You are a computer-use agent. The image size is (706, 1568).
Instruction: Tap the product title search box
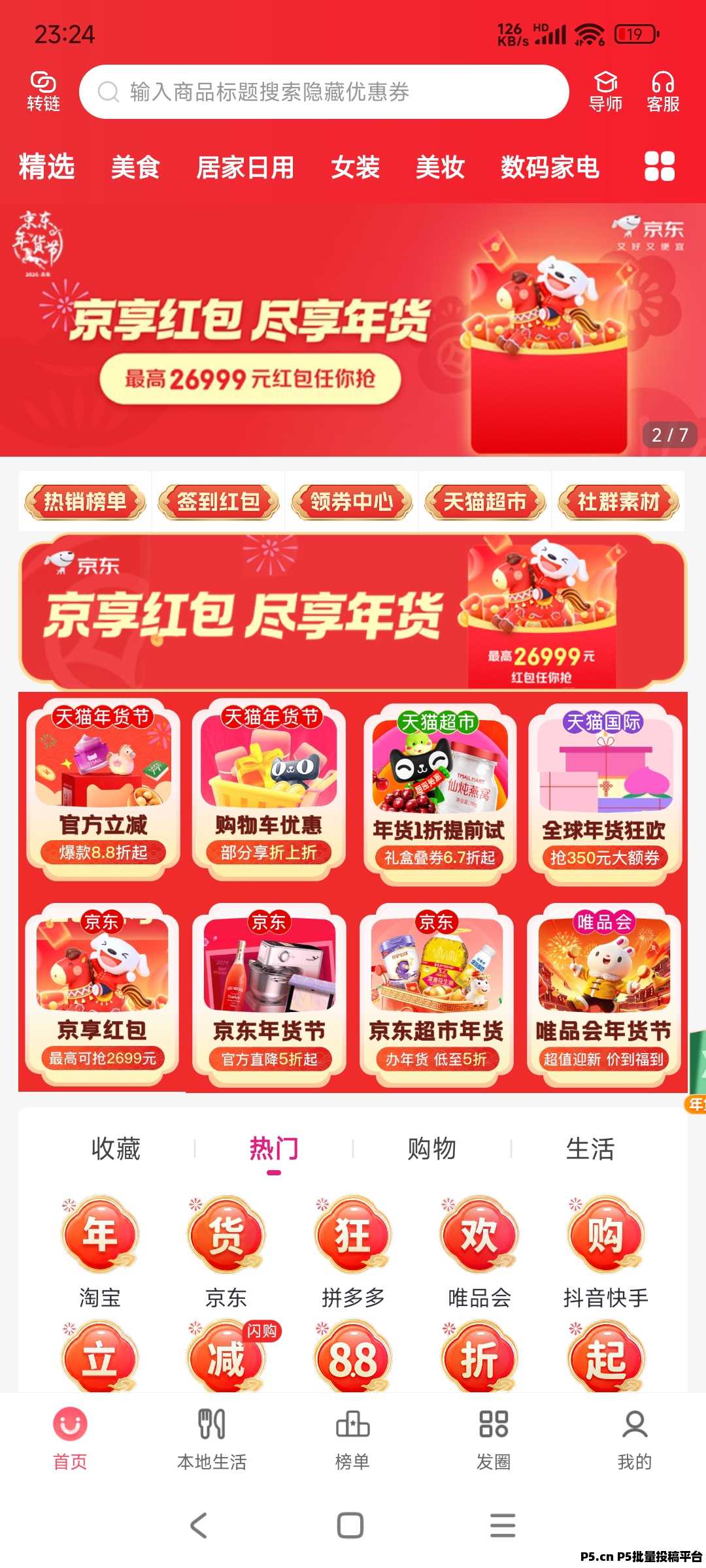[324, 92]
